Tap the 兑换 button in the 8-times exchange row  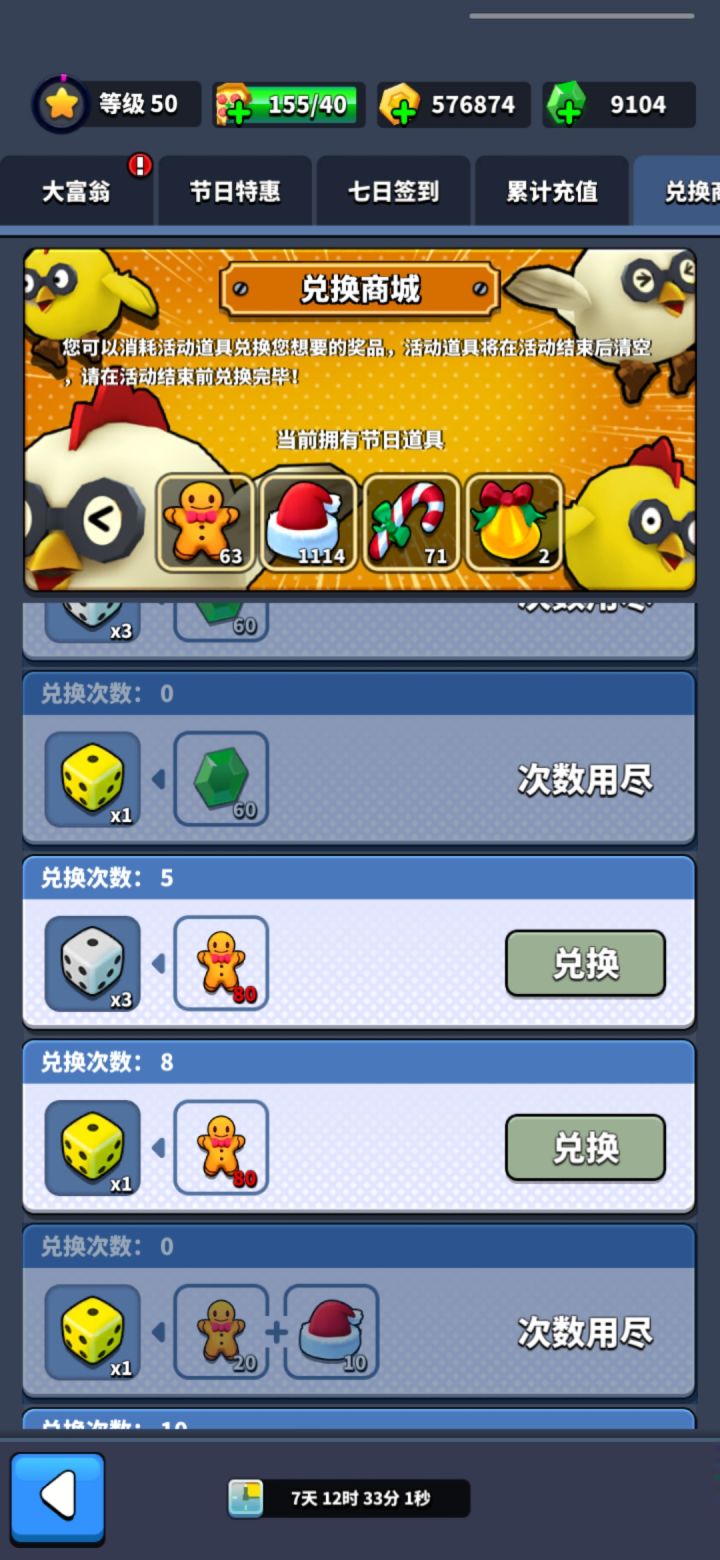pos(584,1146)
